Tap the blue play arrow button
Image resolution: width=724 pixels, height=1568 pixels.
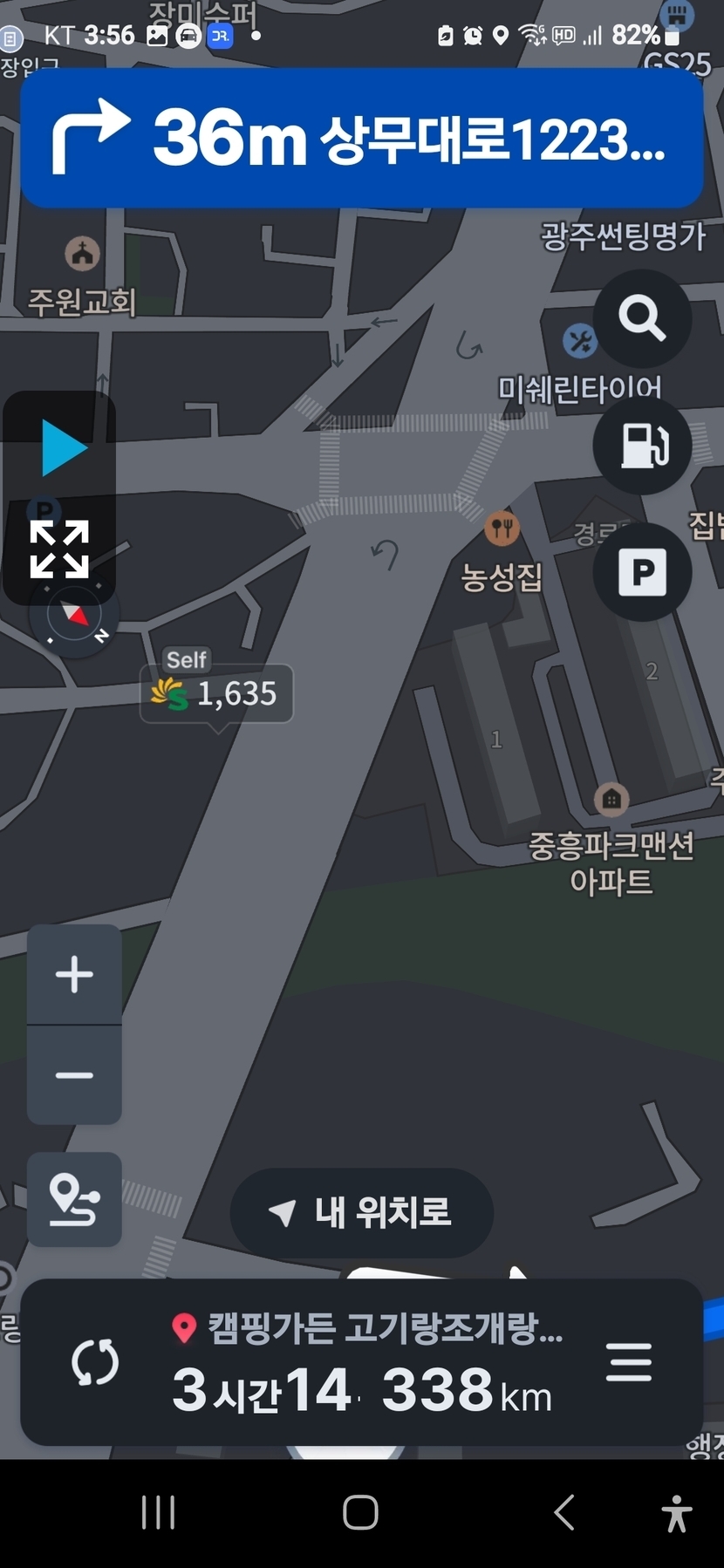coord(63,448)
